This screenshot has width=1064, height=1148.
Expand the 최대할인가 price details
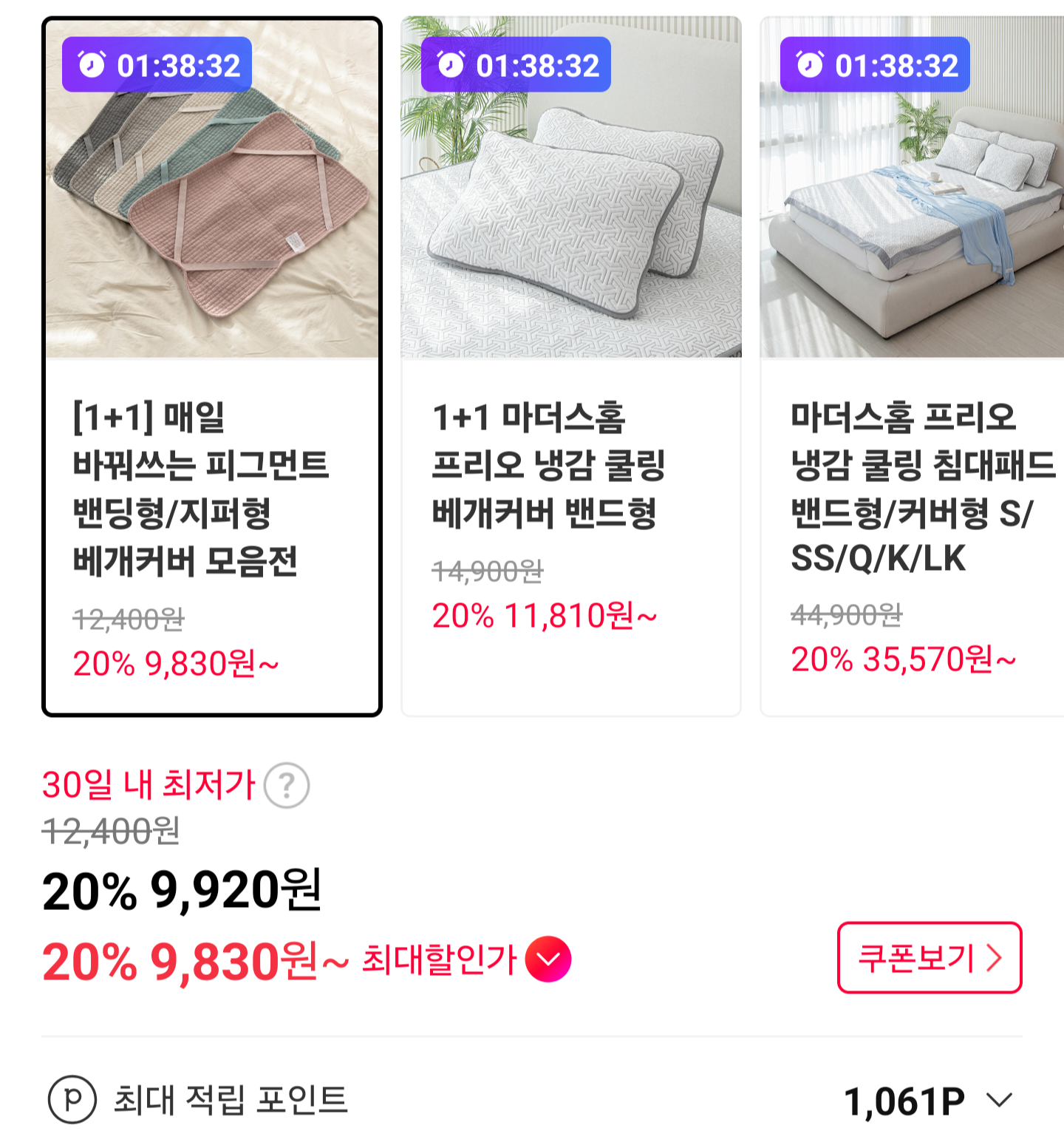coord(548,959)
